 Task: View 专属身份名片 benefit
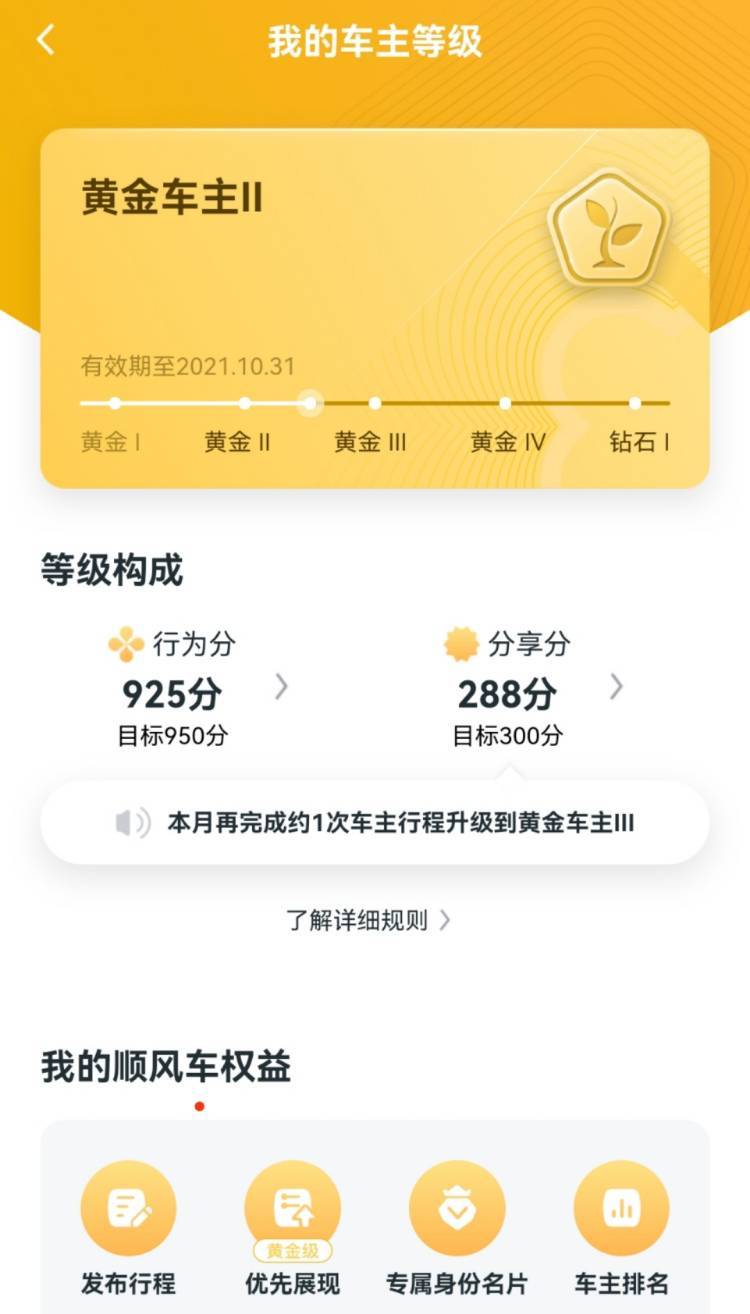pyautogui.click(x=456, y=1209)
